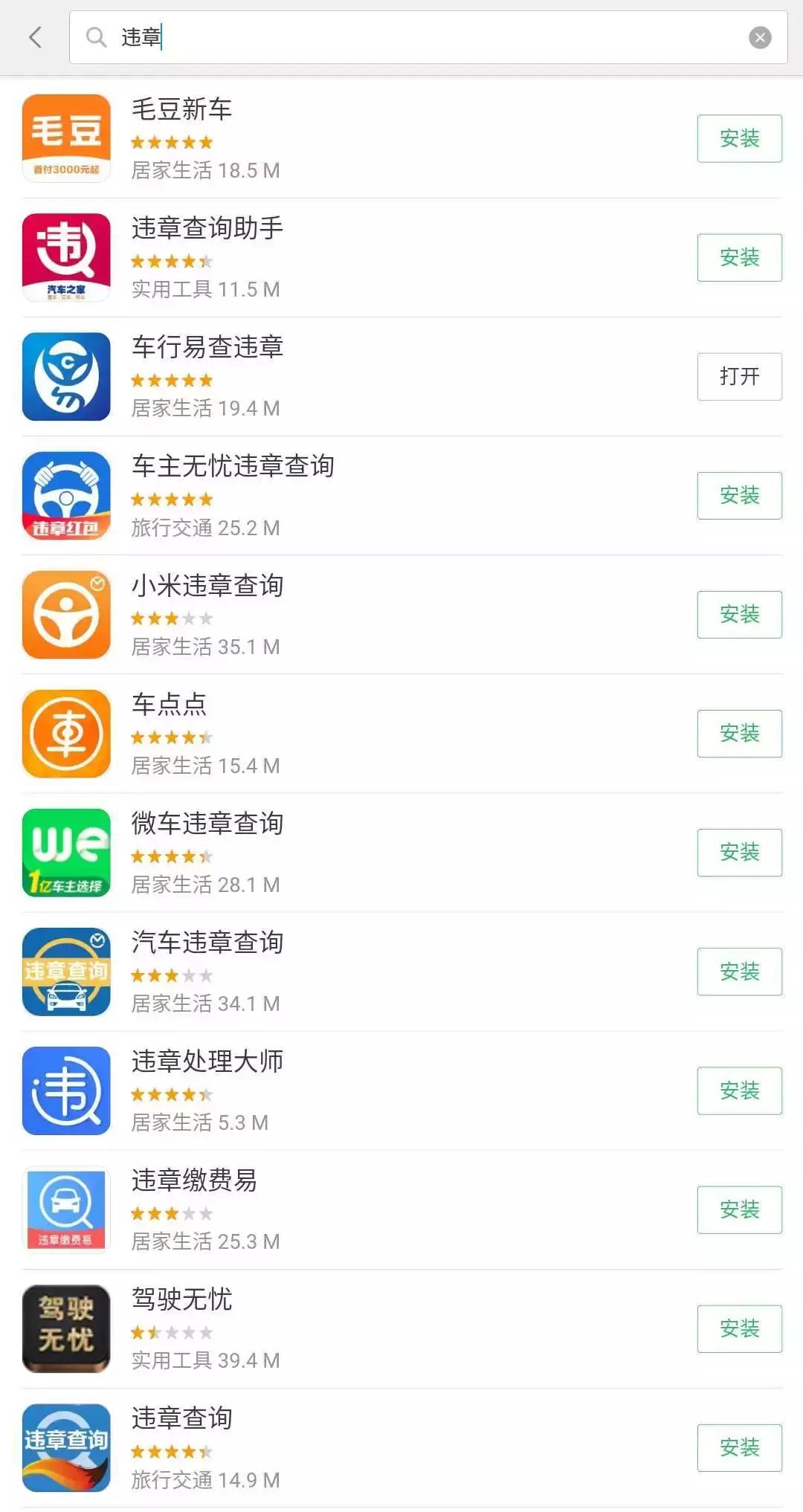The image size is (803, 1512).
Task: Select the 违章查询助手 app icon
Action: [x=65, y=257]
